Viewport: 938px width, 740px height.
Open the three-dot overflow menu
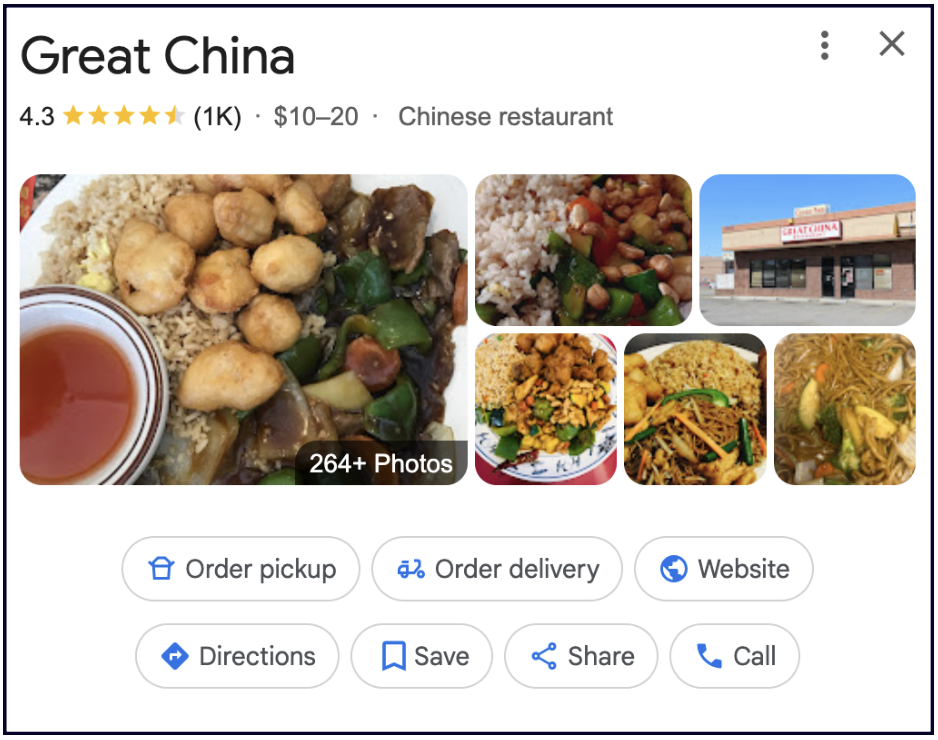click(824, 45)
